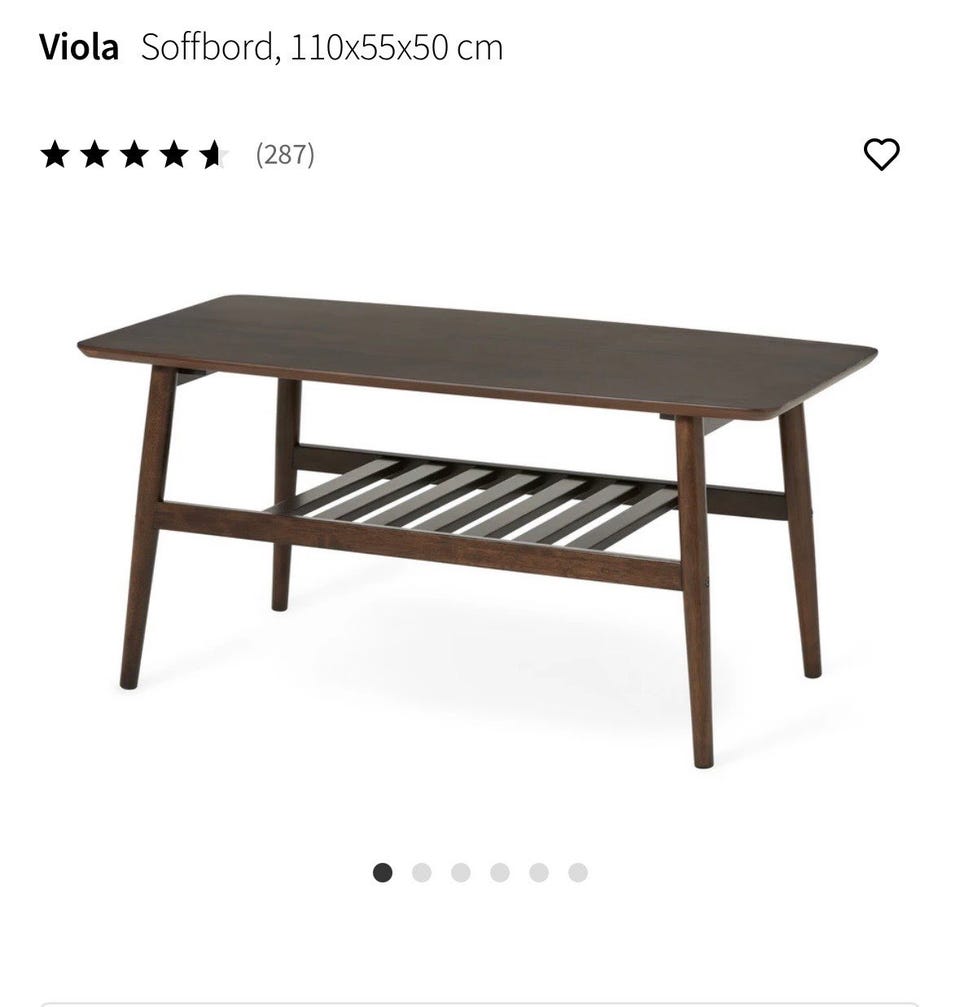Image resolution: width=960 pixels, height=1007 pixels.
Task: Click the second rating star
Action: [x=94, y=155]
